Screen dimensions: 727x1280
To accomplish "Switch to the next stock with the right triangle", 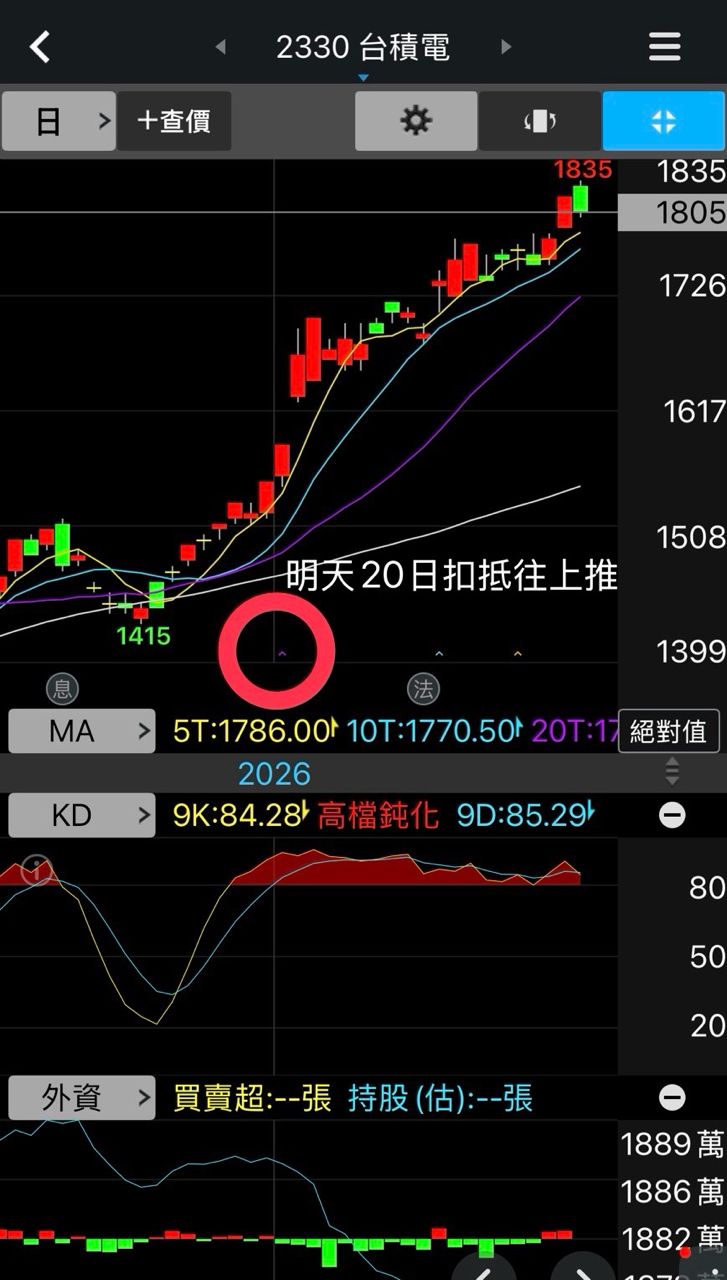I will [506, 47].
